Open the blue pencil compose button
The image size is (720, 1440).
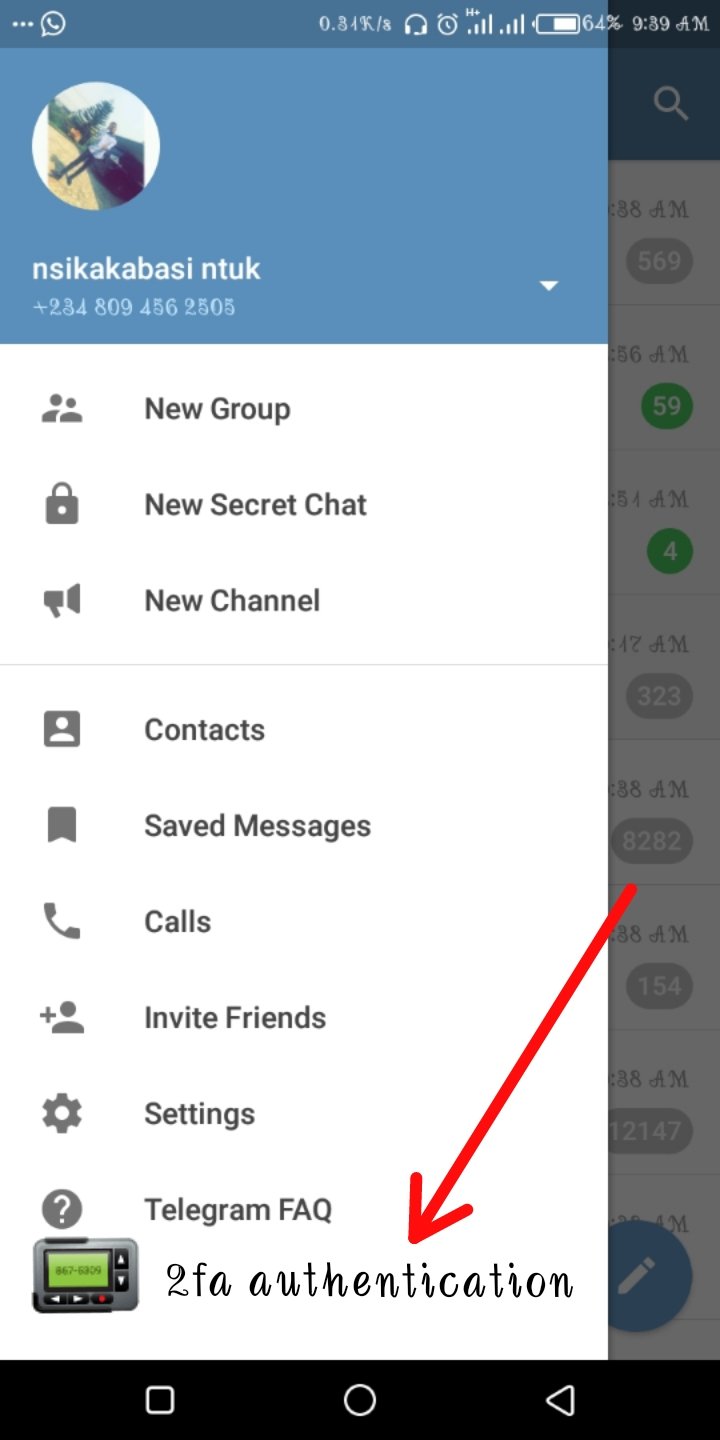651,1276
